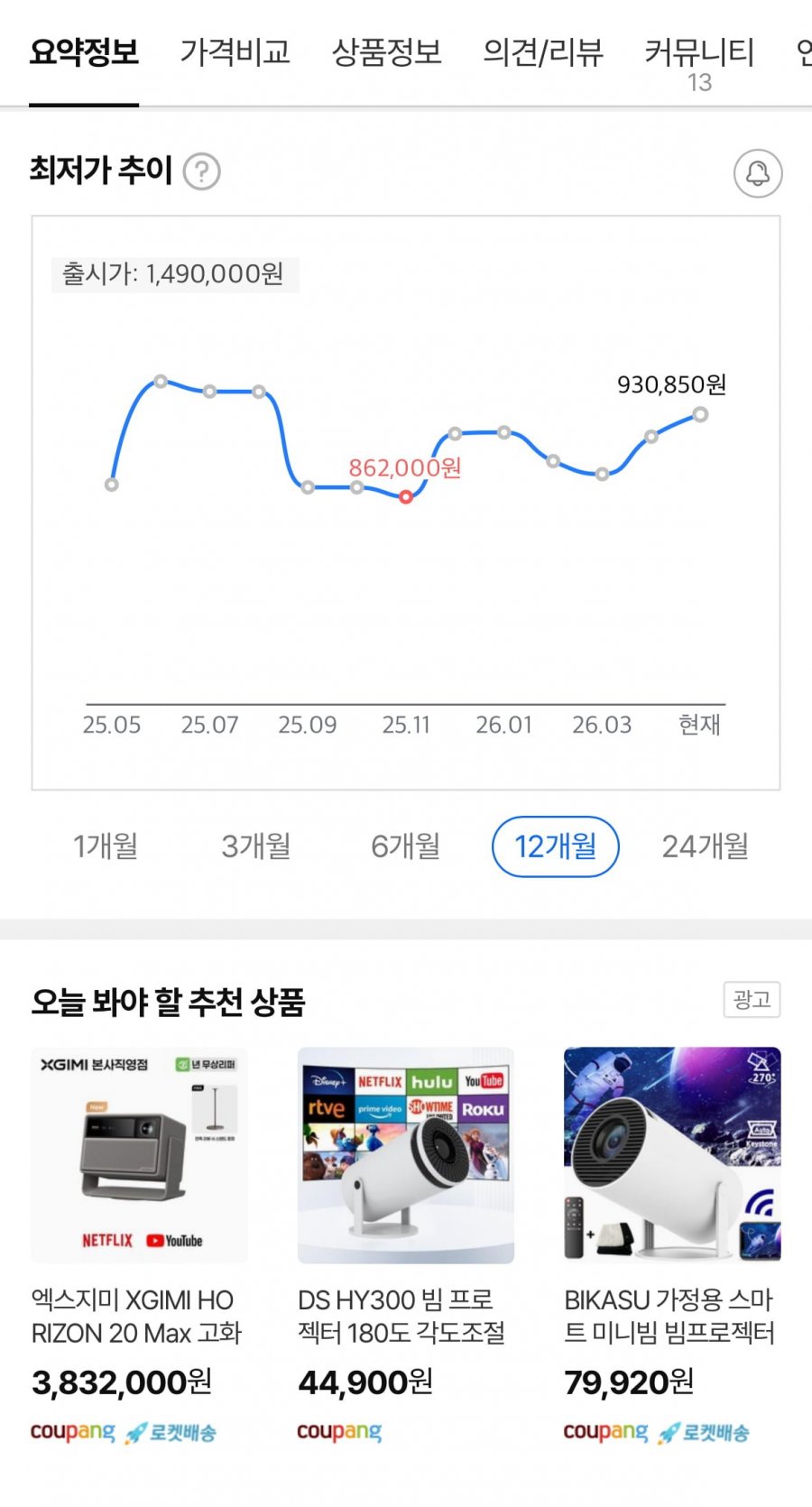
Task: Show the 24개월 price trend
Action: (x=705, y=846)
